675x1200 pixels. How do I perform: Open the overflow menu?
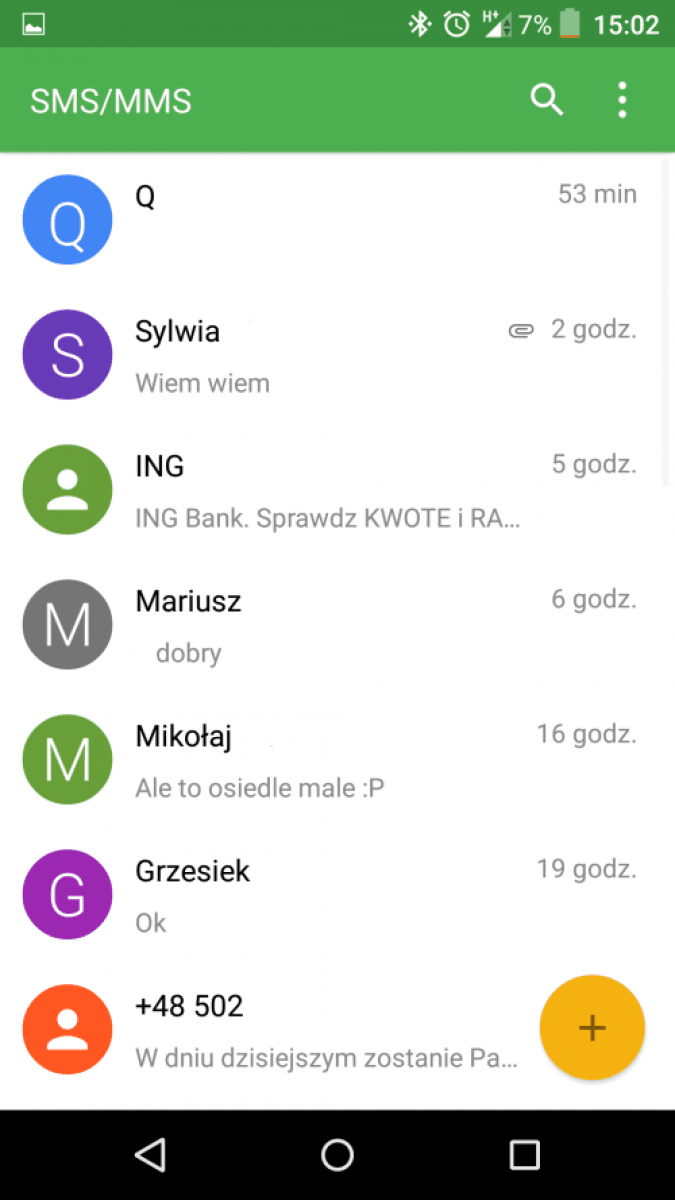point(622,101)
